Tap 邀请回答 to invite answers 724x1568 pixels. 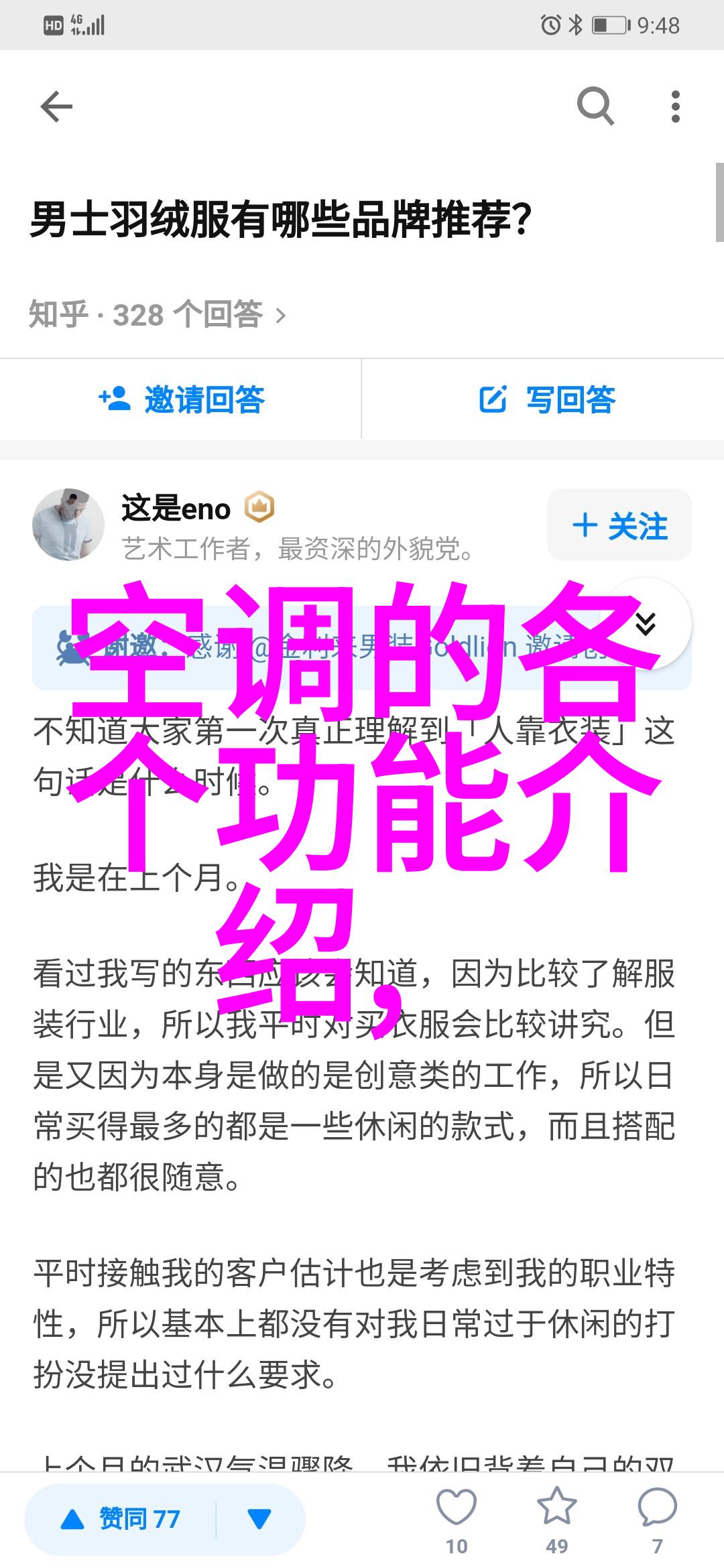(x=181, y=400)
